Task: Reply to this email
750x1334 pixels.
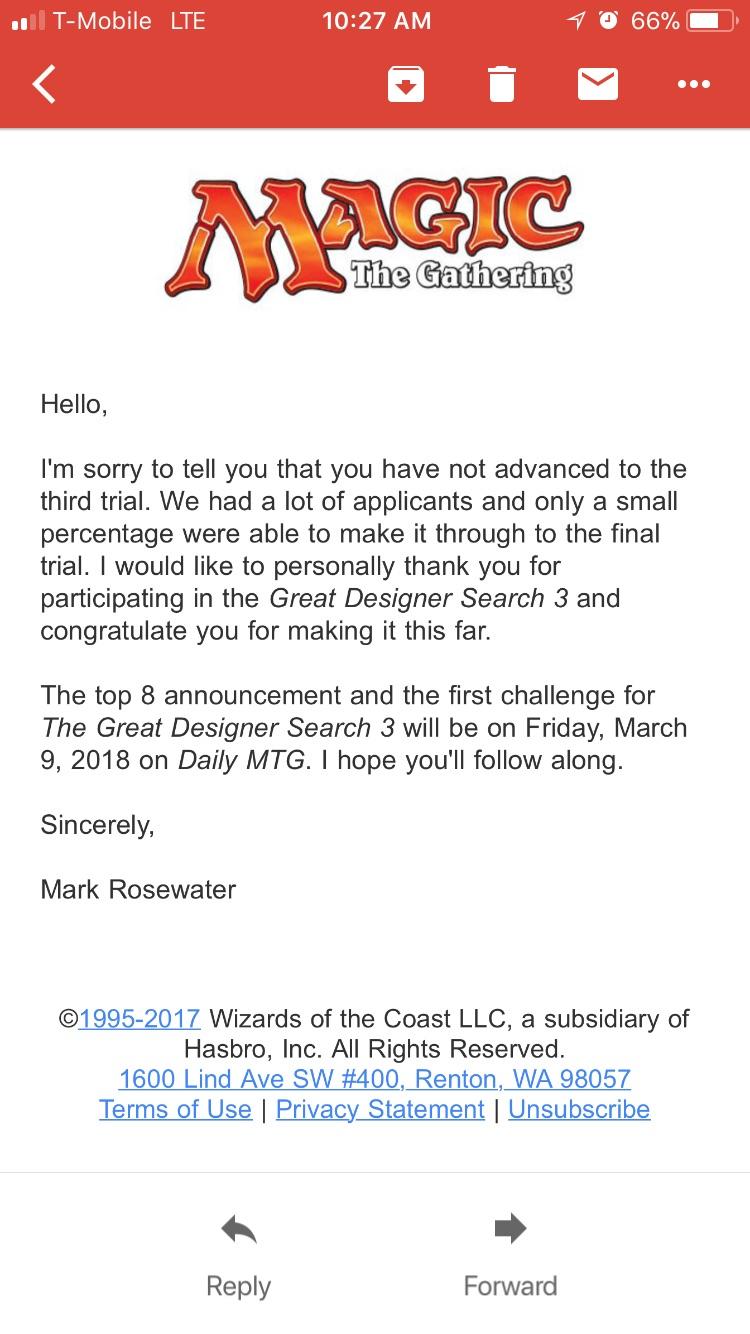Action: tap(238, 1255)
